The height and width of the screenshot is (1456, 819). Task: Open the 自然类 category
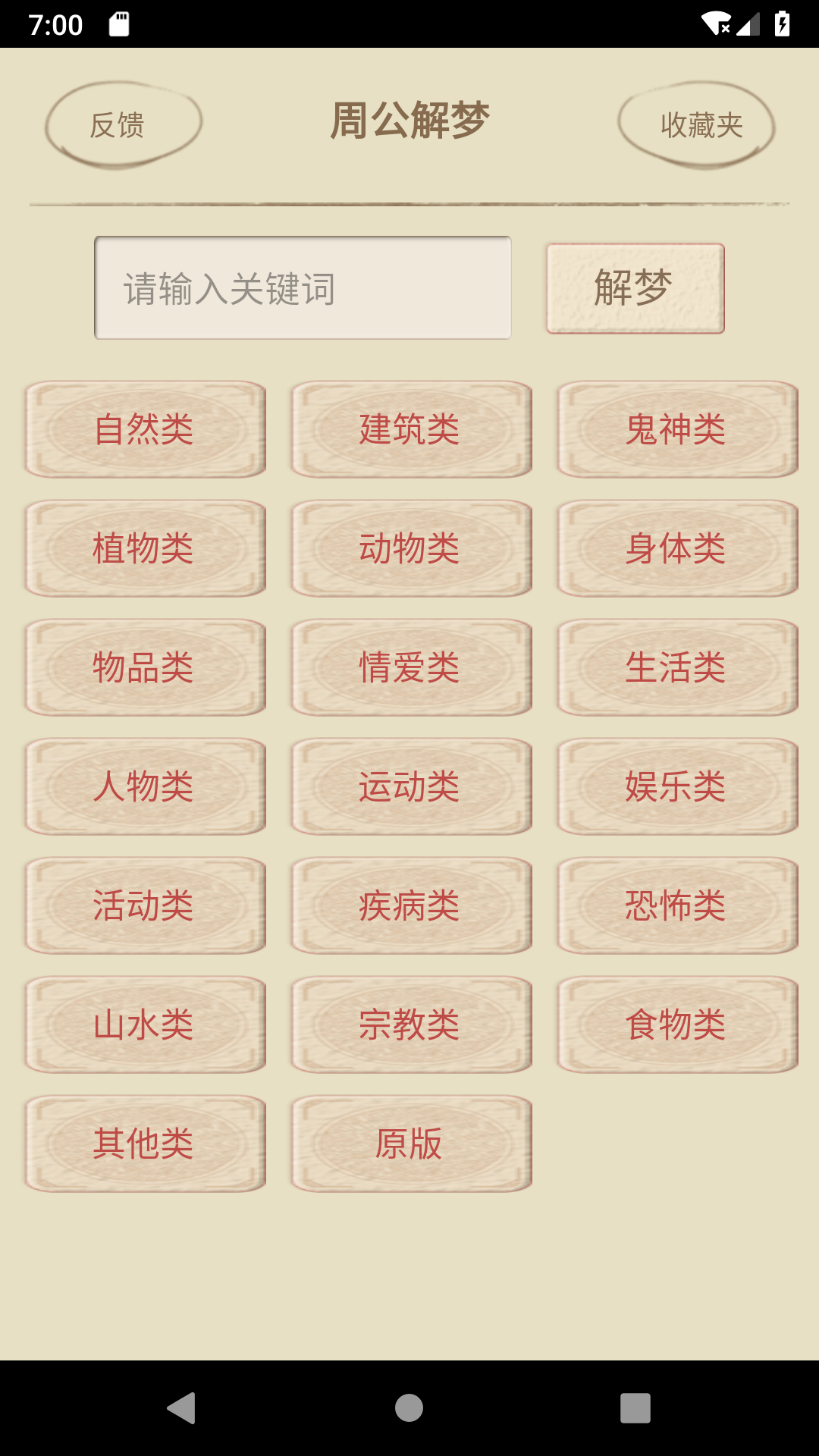click(x=145, y=429)
